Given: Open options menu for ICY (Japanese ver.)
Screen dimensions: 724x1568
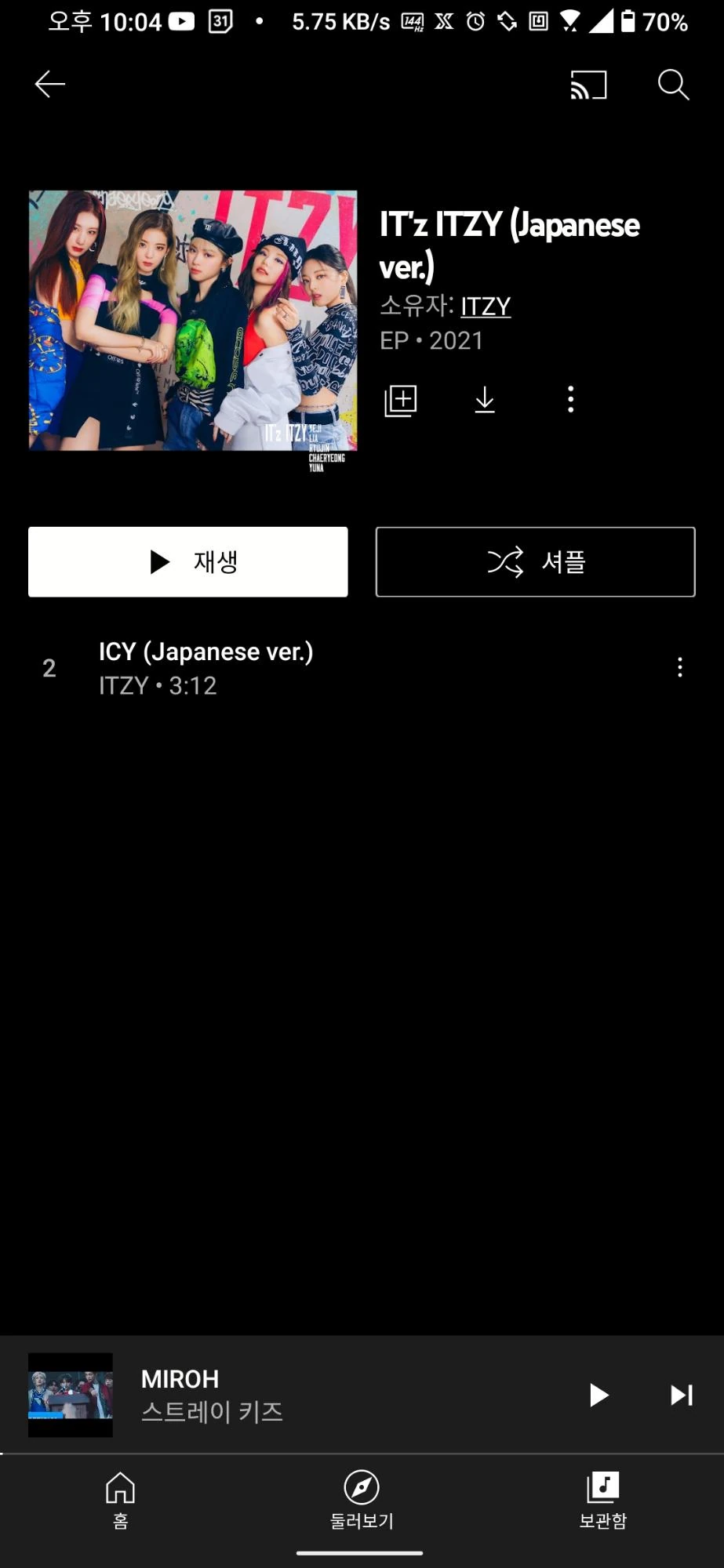Looking at the screenshot, I should coord(679,667).
